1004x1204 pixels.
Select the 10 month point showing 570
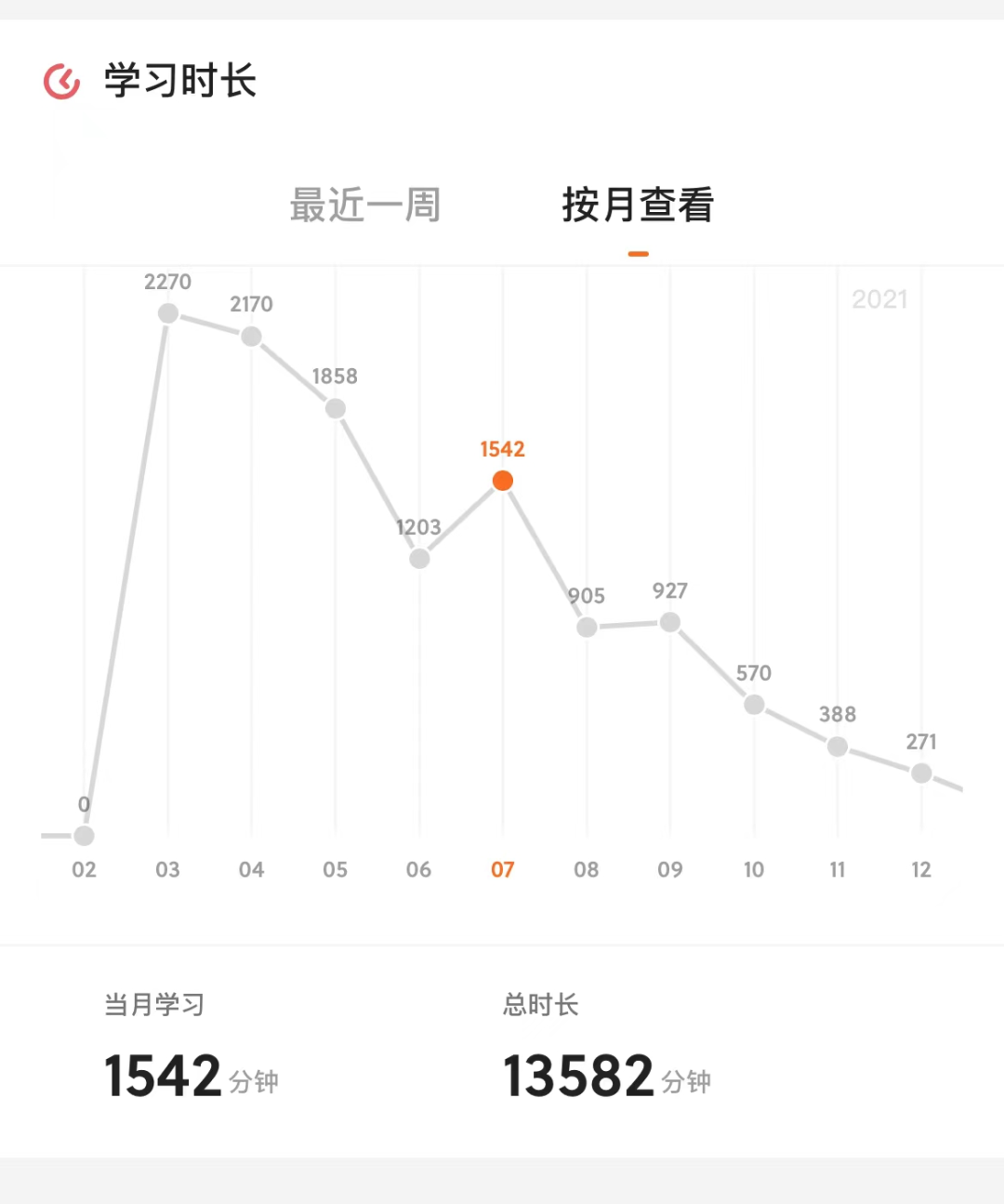click(x=754, y=705)
